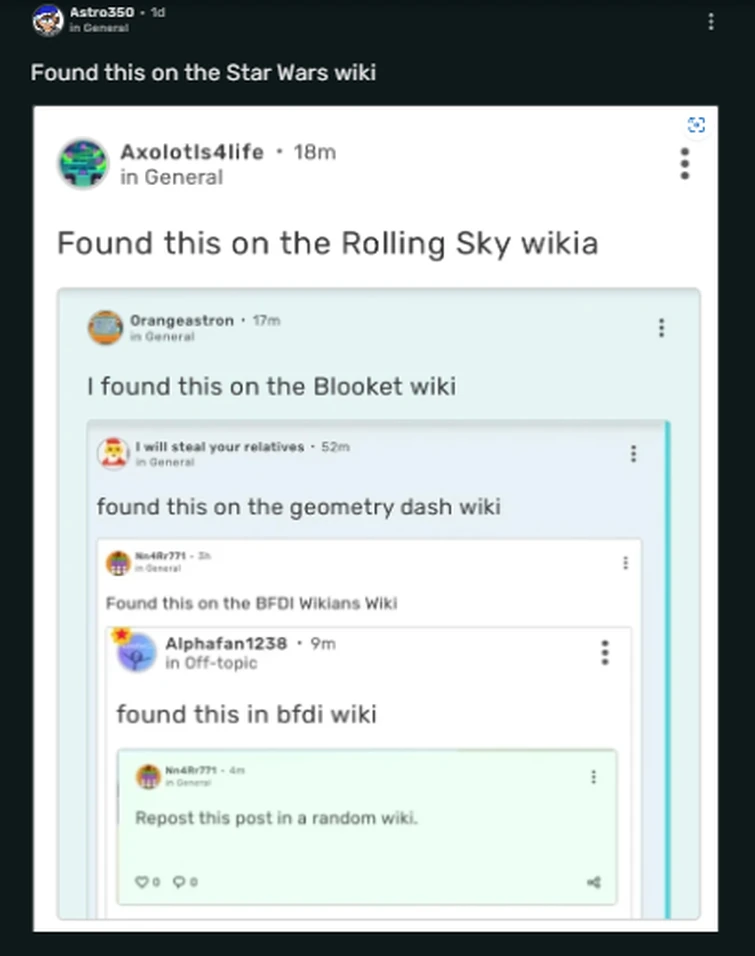Open the kebab menu on Axolotls4life's post
The height and width of the screenshot is (956, 755).
pyautogui.click(x=685, y=164)
